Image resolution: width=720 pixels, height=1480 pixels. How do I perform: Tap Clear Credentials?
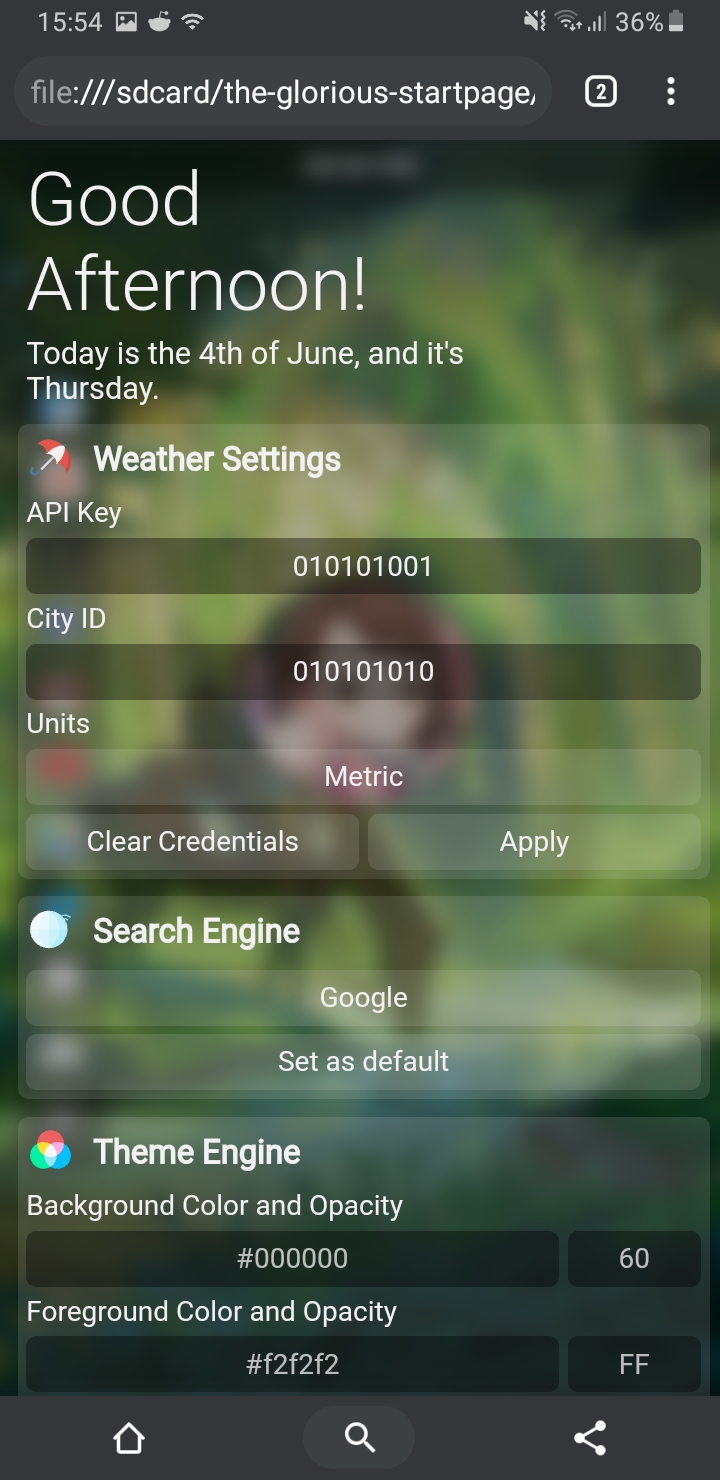192,841
